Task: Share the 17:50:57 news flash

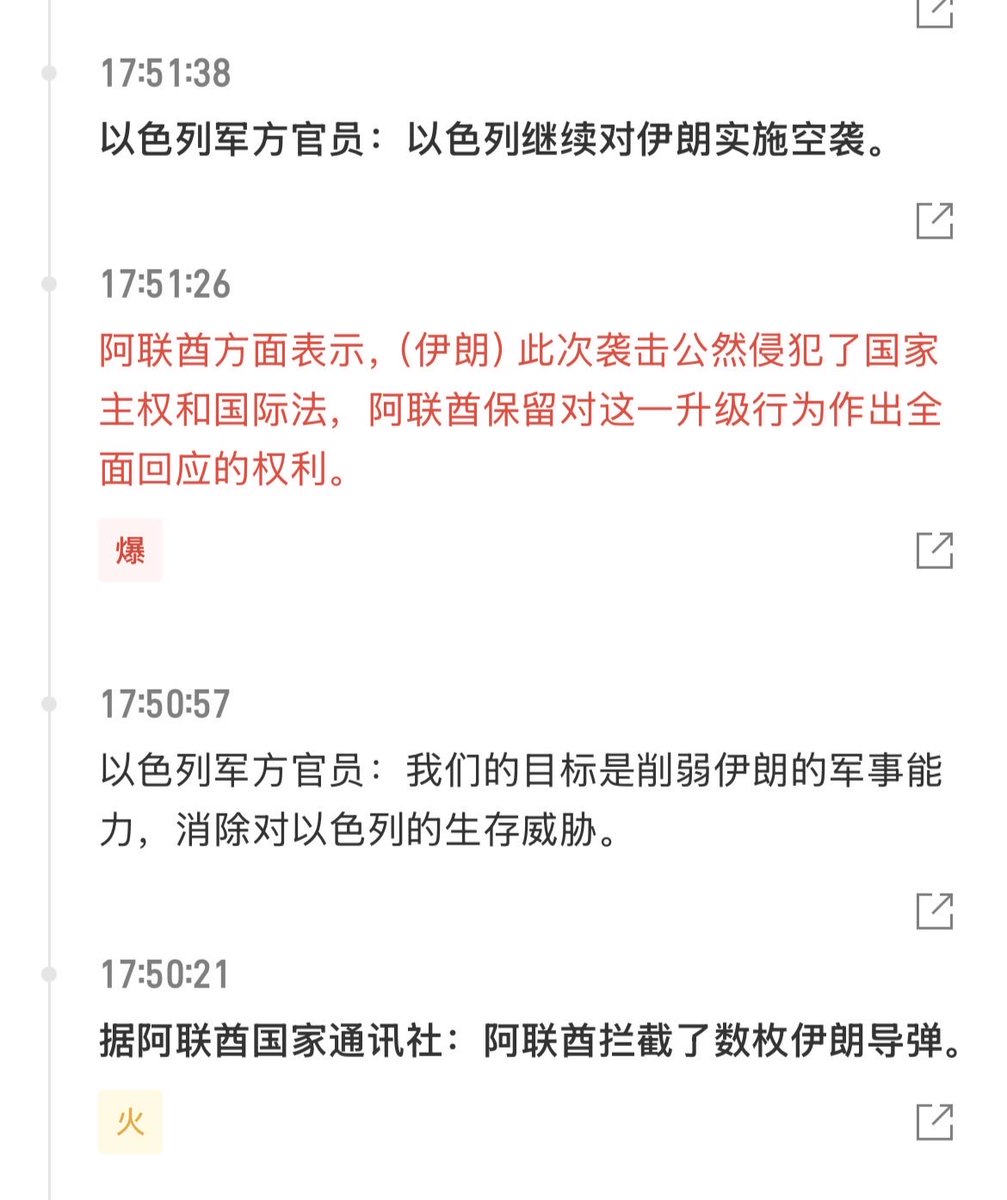Action: click(x=934, y=910)
